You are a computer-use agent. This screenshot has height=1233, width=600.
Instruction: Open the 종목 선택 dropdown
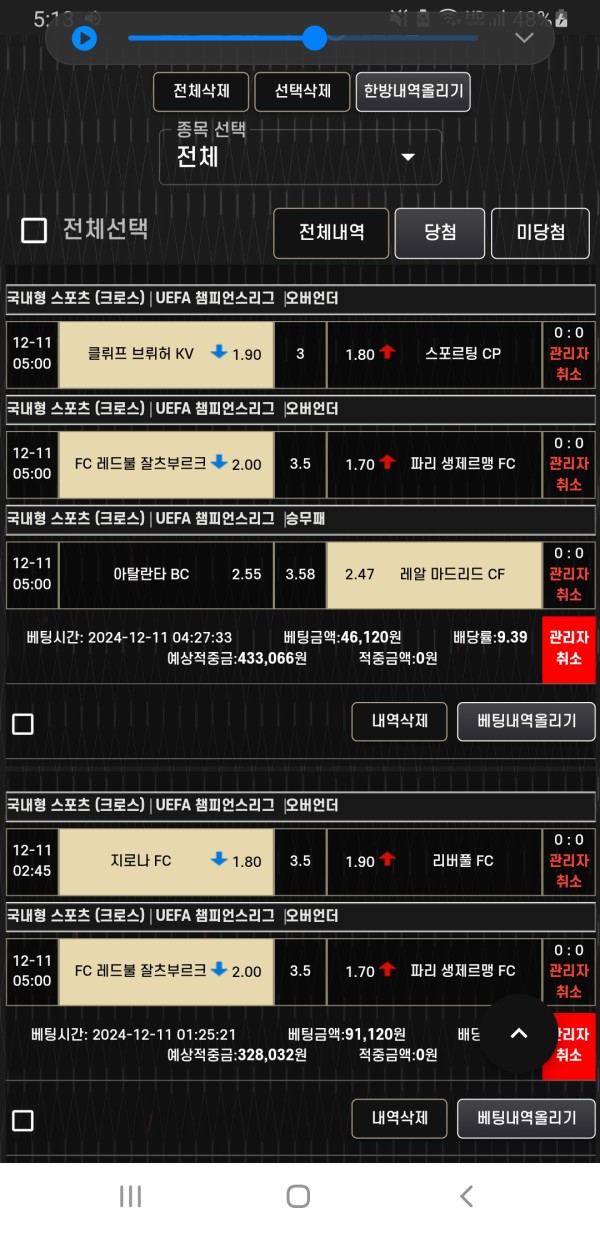coord(300,157)
